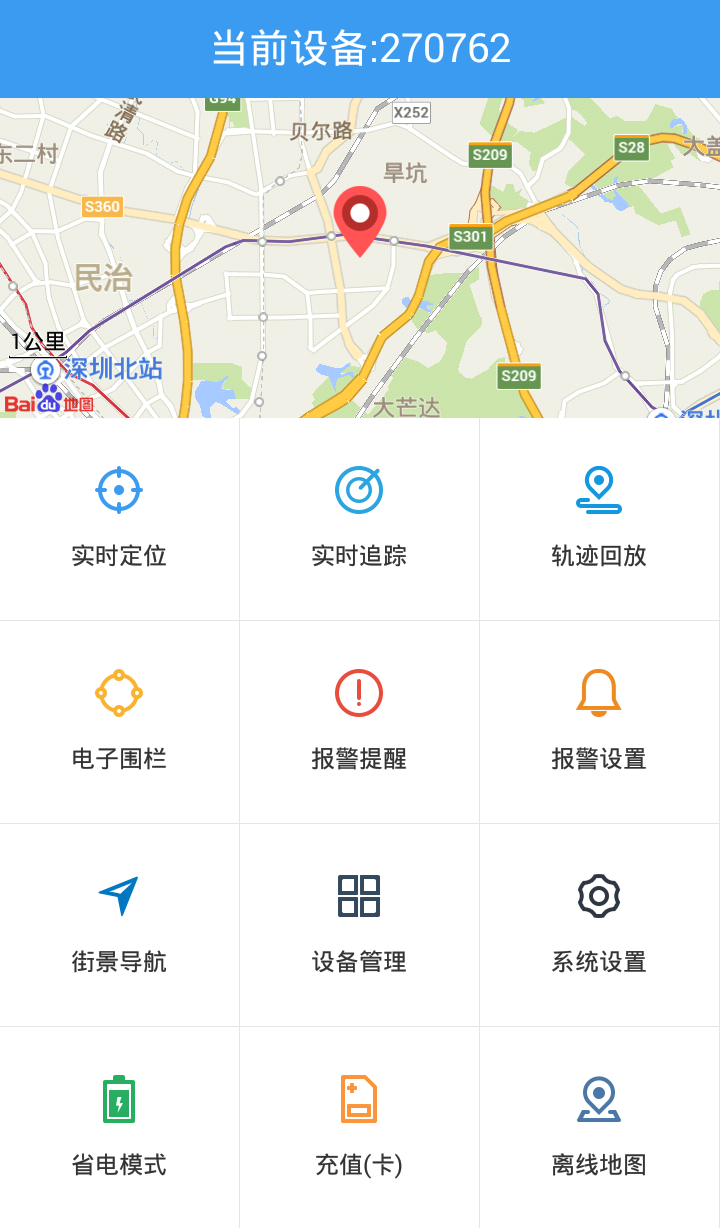The width and height of the screenshot is (720, 1228).
Task: Open 实时定位 real-time positioning
Action: pyautogui.click(x=119, y=519)
